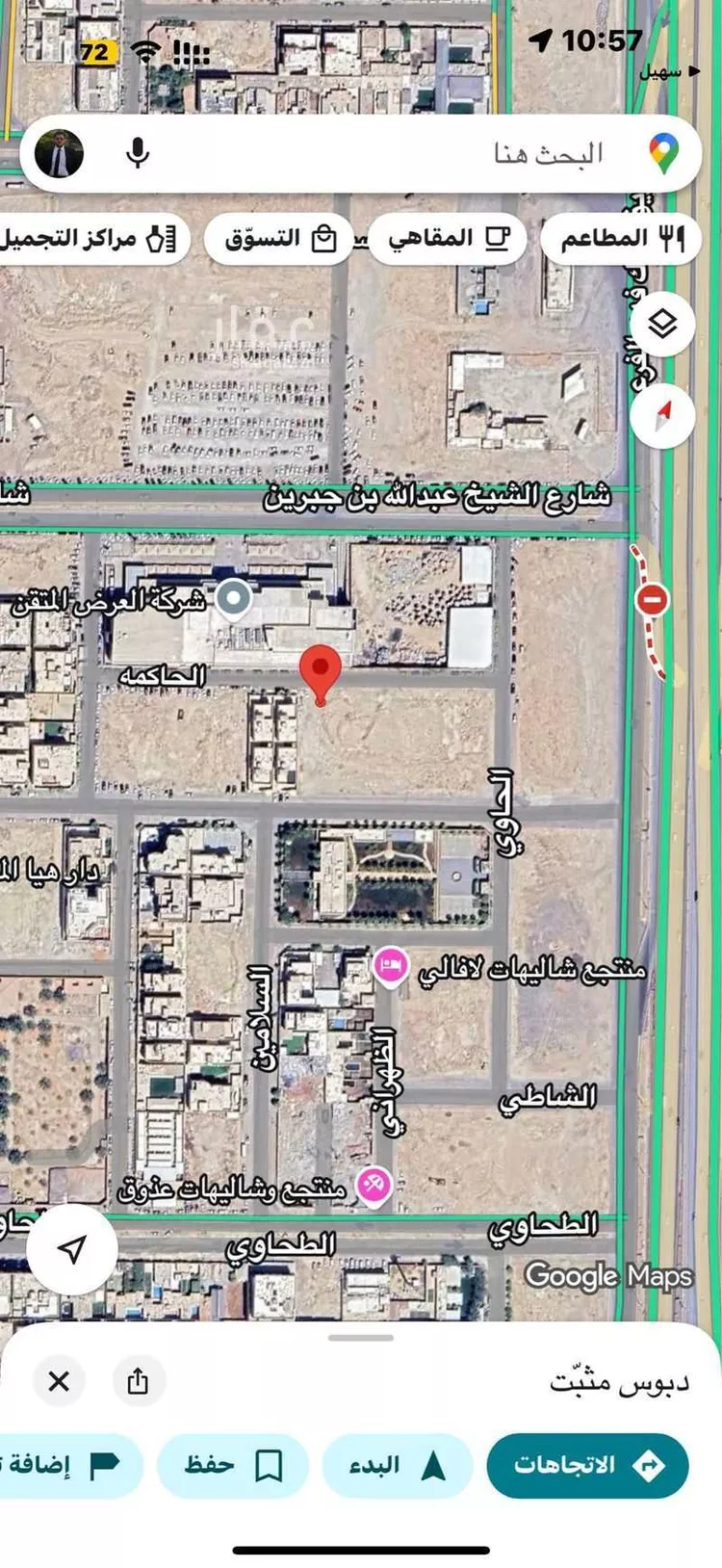Select the المقاهي cafes chip
This screenshot has height=1568, width=722.
pos(448,239)
